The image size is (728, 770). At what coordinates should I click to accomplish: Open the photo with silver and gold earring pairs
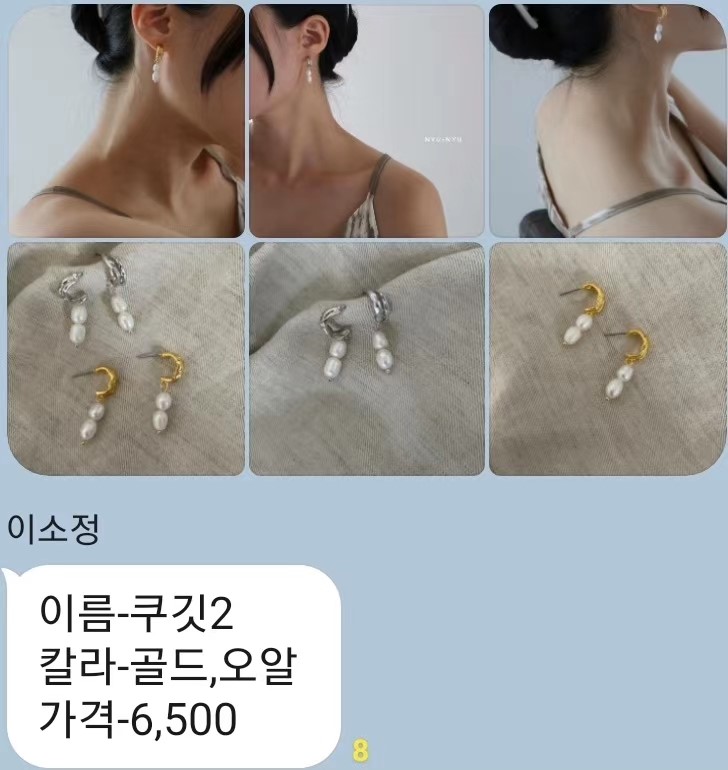126,359
